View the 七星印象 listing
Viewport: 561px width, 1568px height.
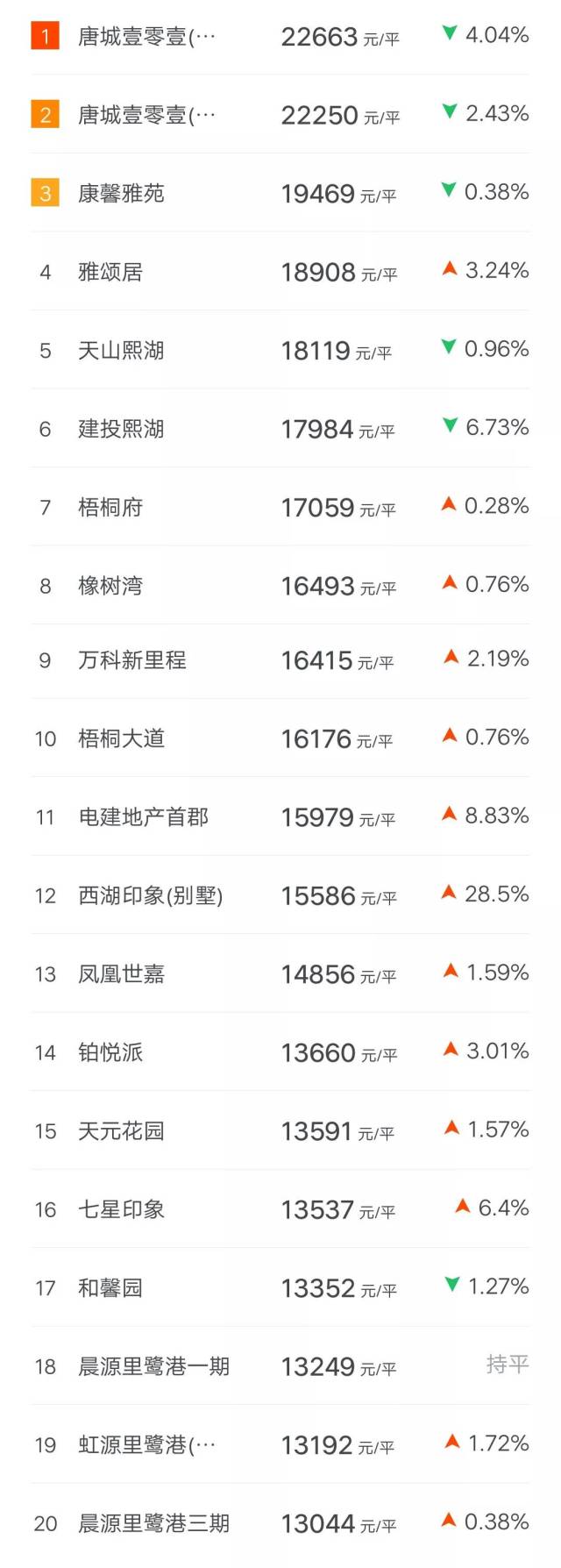click(x=121, y=1209)
